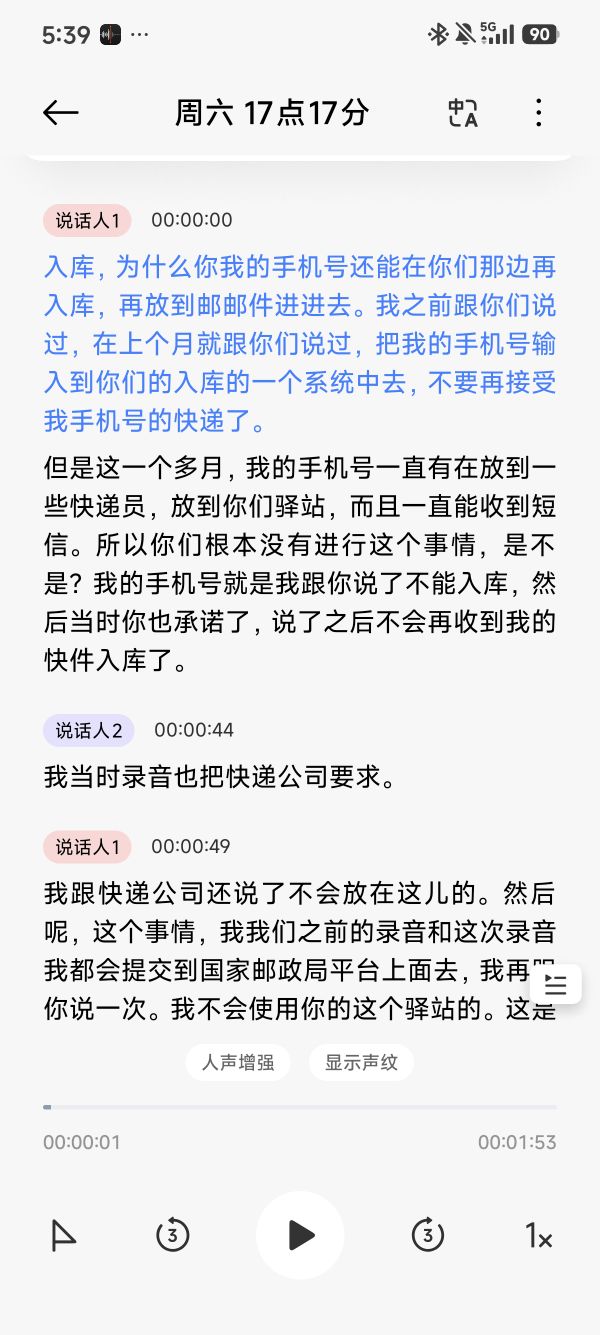Image resolution: width=600 pixels, height=1335 pixels.
Task: Tap the 说话人1 label at 00:00:49
Action: tap(87, 847)
